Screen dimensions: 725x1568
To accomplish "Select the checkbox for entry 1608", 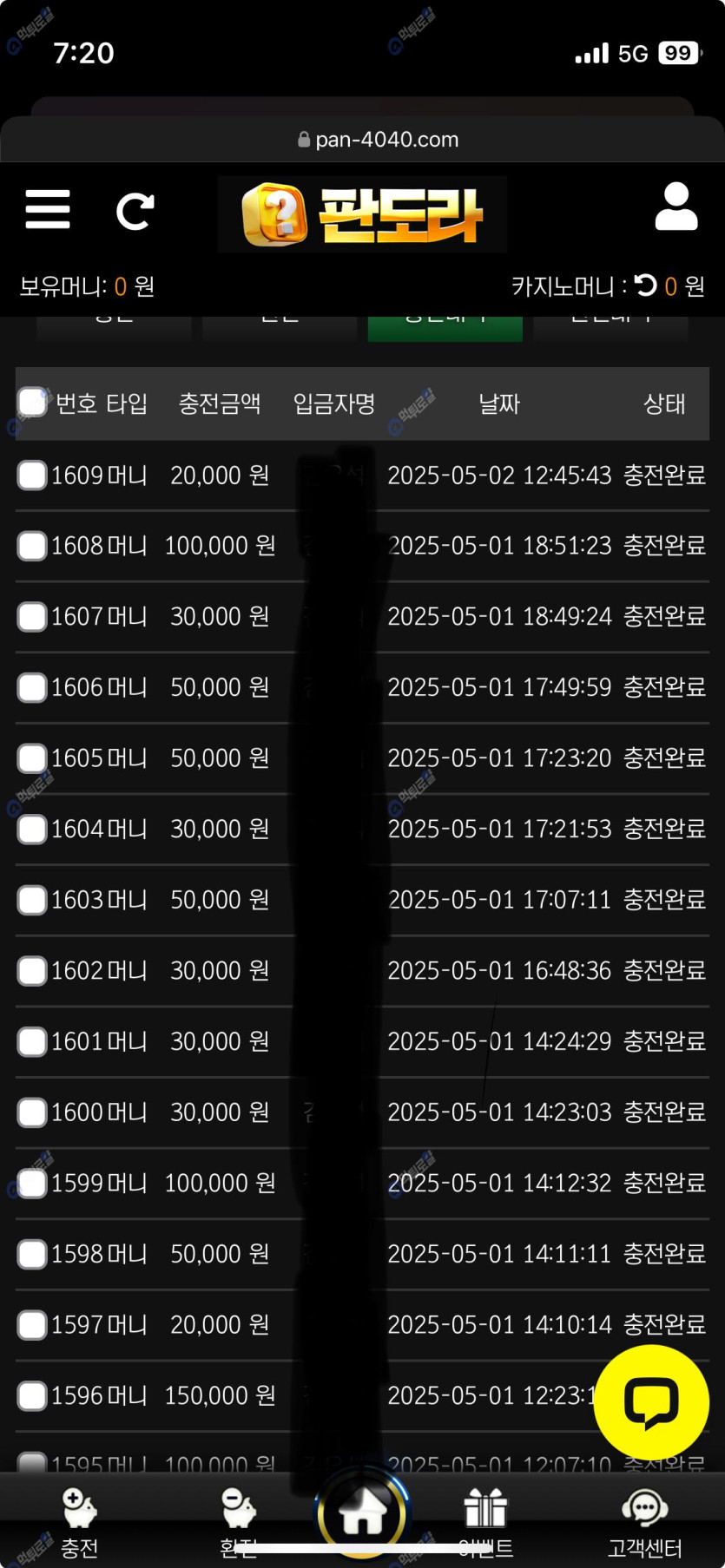I will pos(32,546).
